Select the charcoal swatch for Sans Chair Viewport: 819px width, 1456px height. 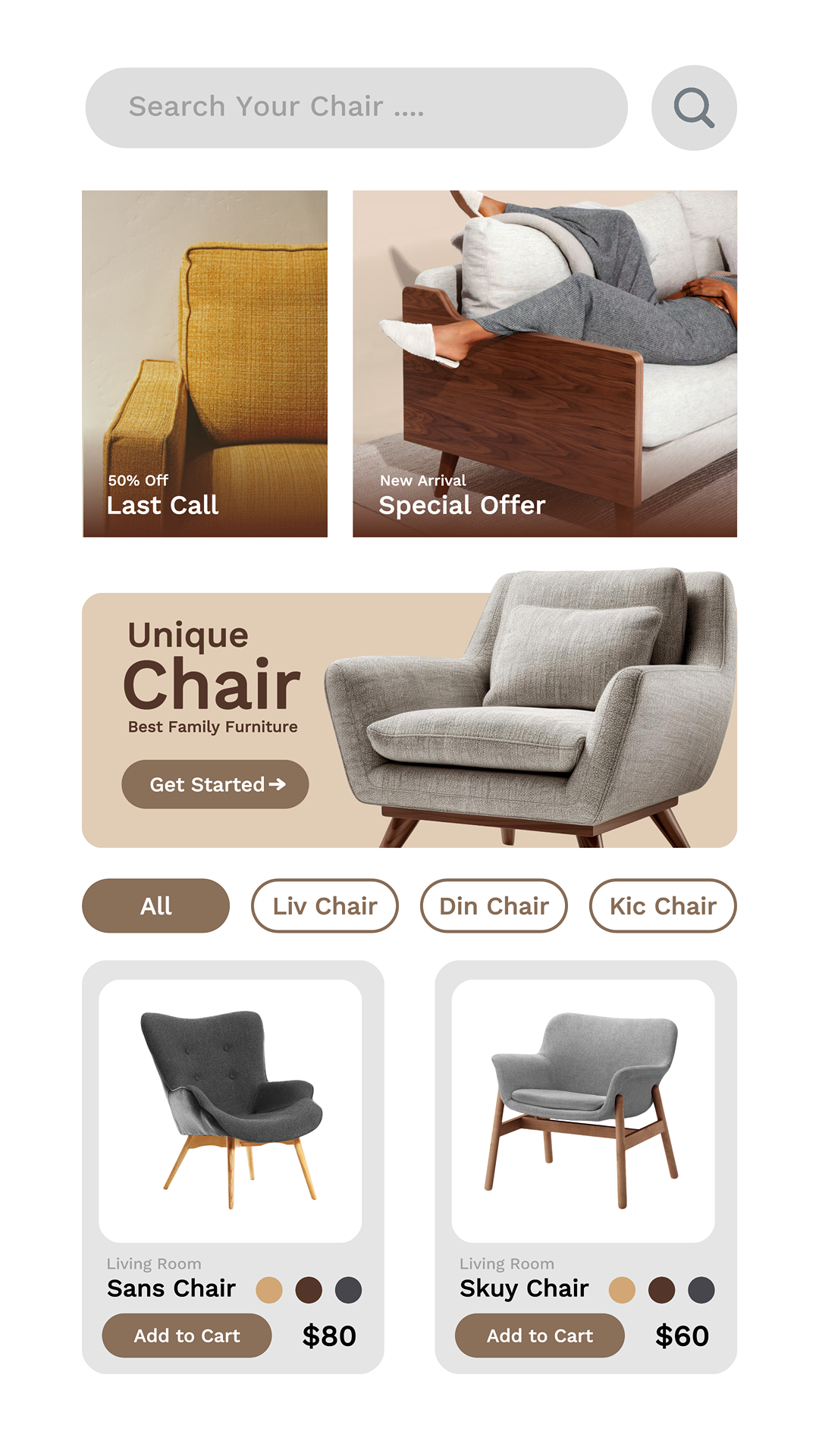pos(349,1290)
